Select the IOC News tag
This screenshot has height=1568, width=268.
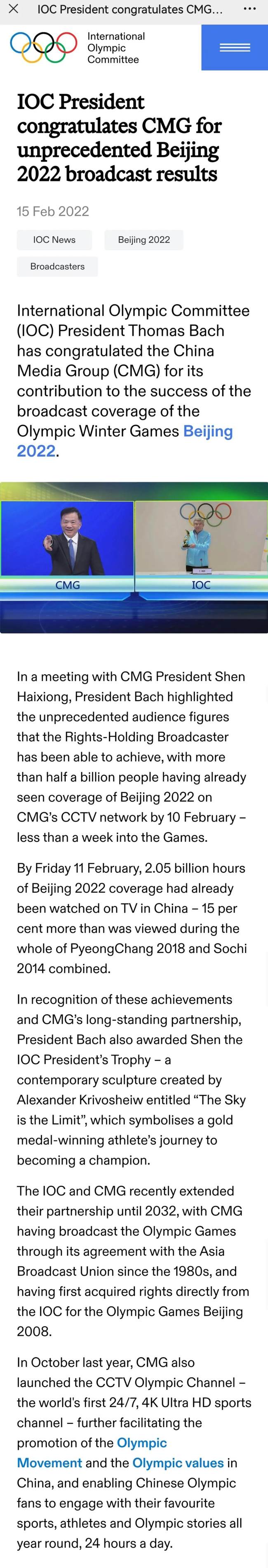(x=54, y=240)
